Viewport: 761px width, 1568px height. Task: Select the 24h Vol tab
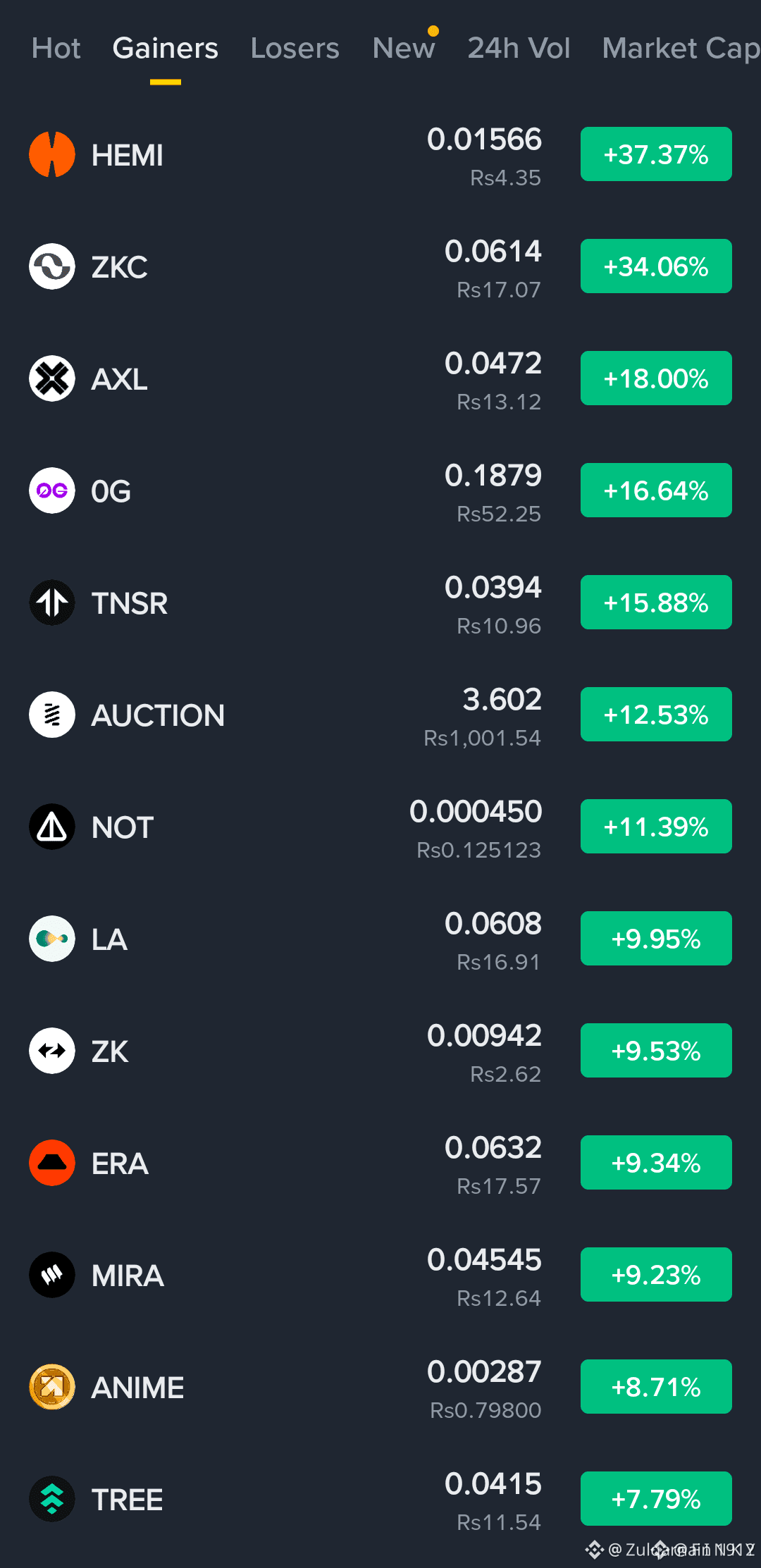(x=519, y=48)
